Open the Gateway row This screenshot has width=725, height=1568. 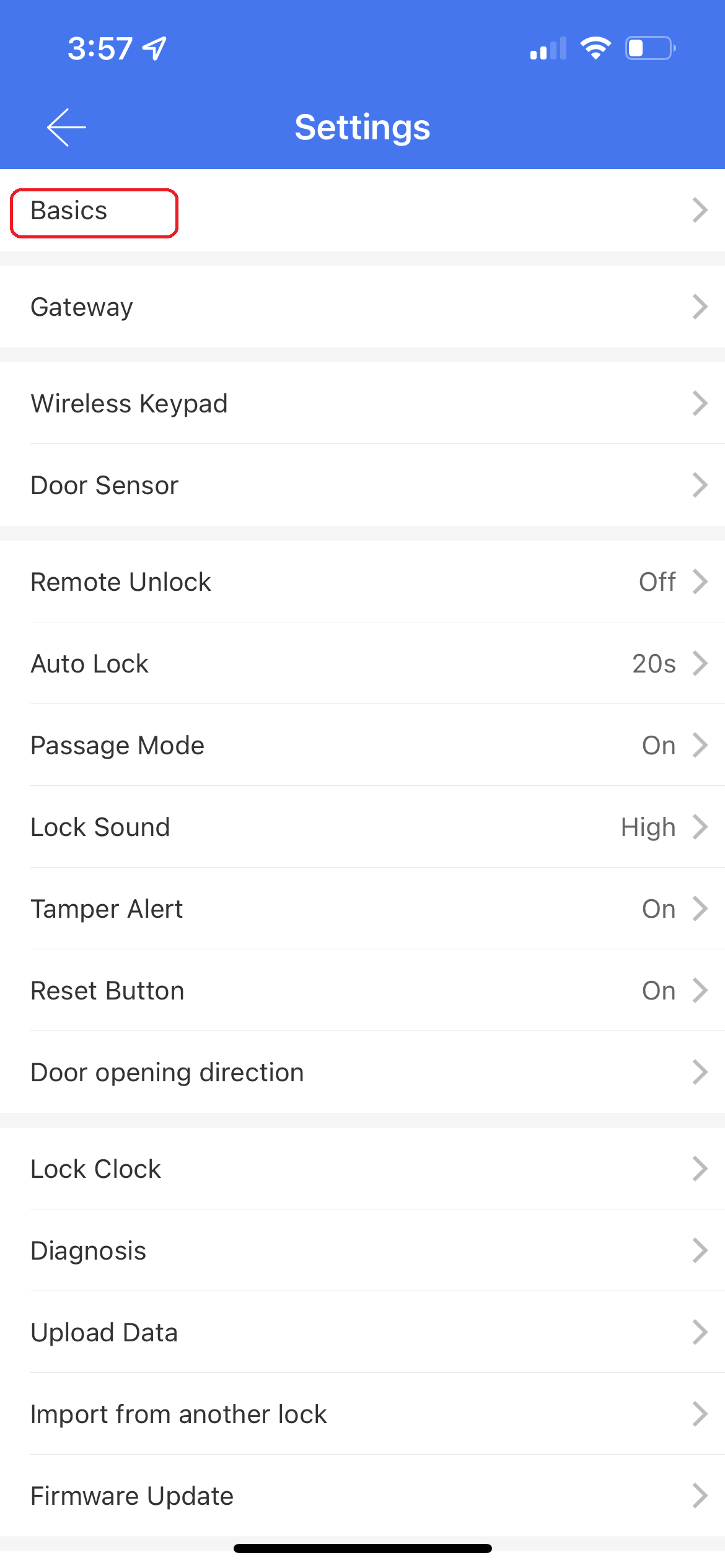(x=362, y=307)
